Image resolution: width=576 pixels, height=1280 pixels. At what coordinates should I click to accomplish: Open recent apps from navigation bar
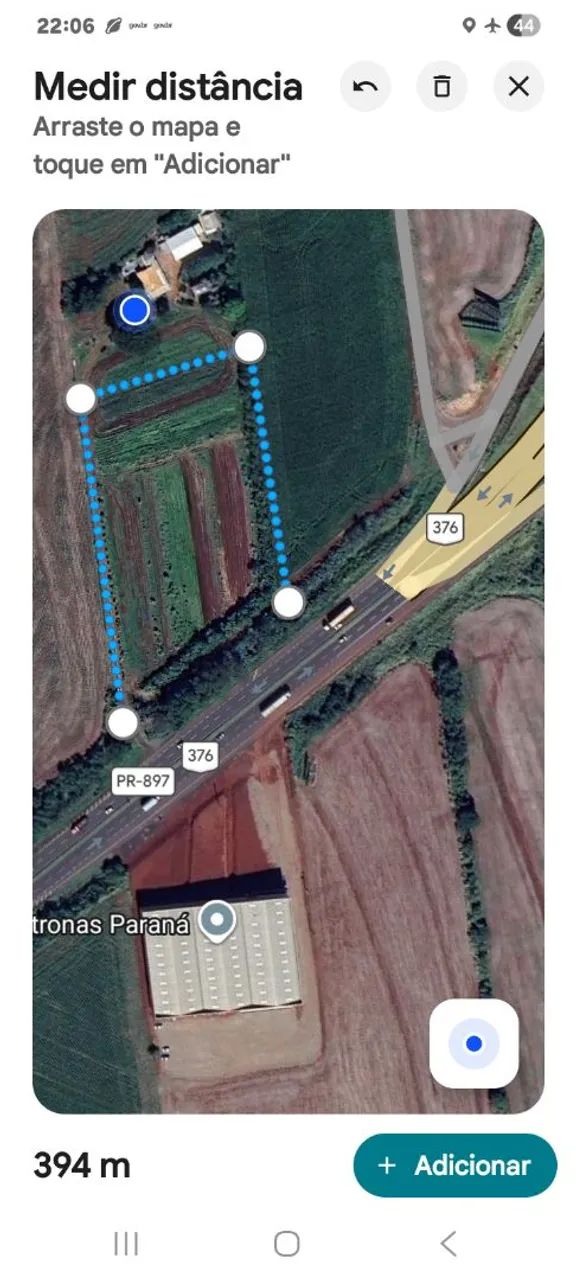(x=126, y=1243)
